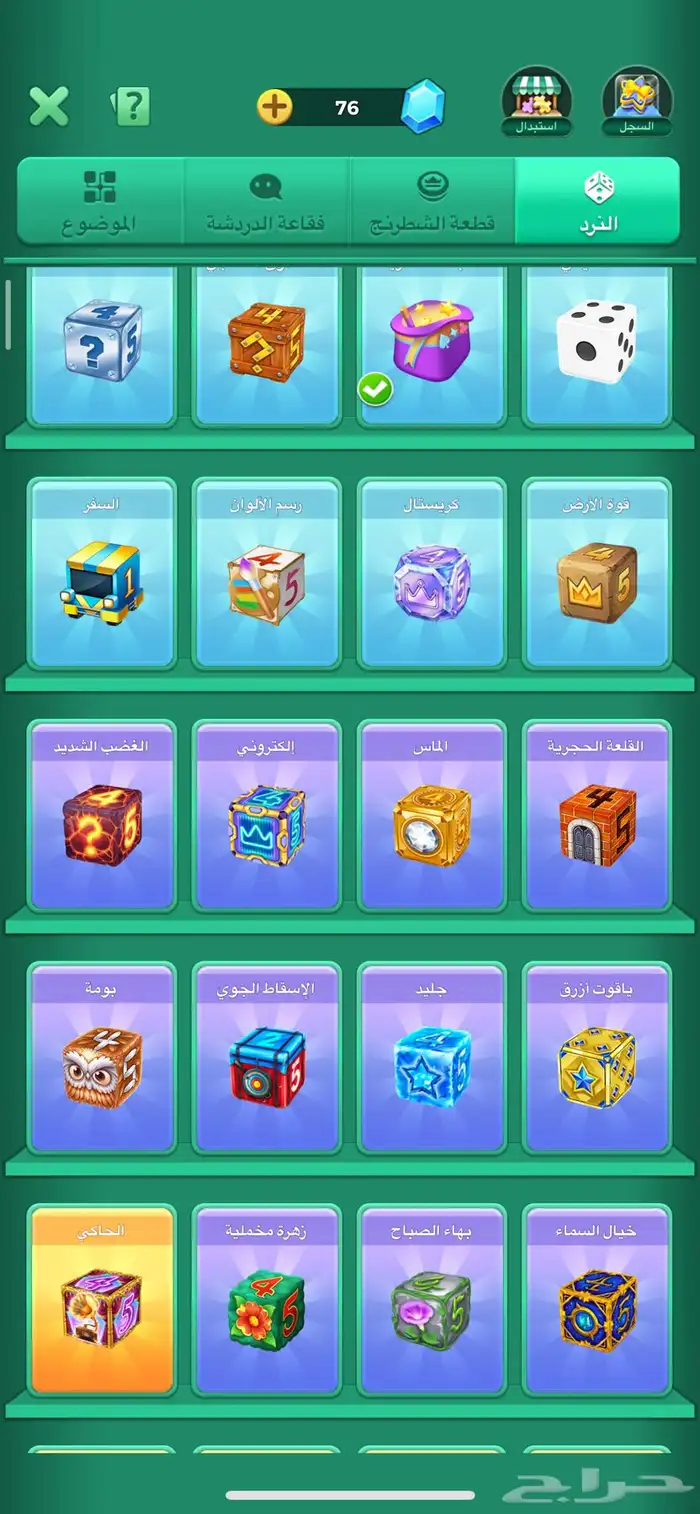Choose the الماس diamond dice
The height and width of the screenshot is (1514, 700).
click(x=431, y=816)
